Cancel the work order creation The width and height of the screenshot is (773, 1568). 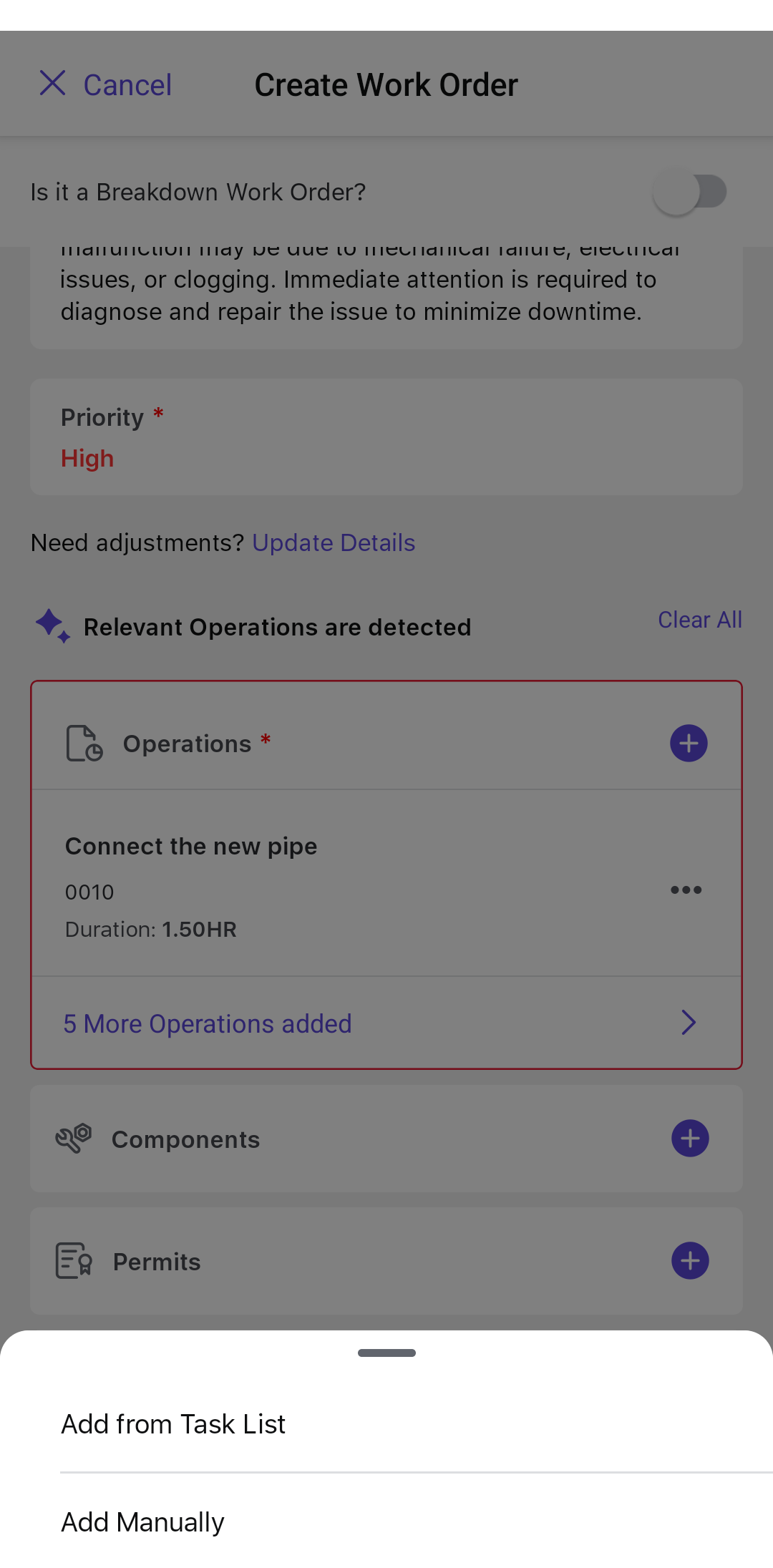point(106,84)
